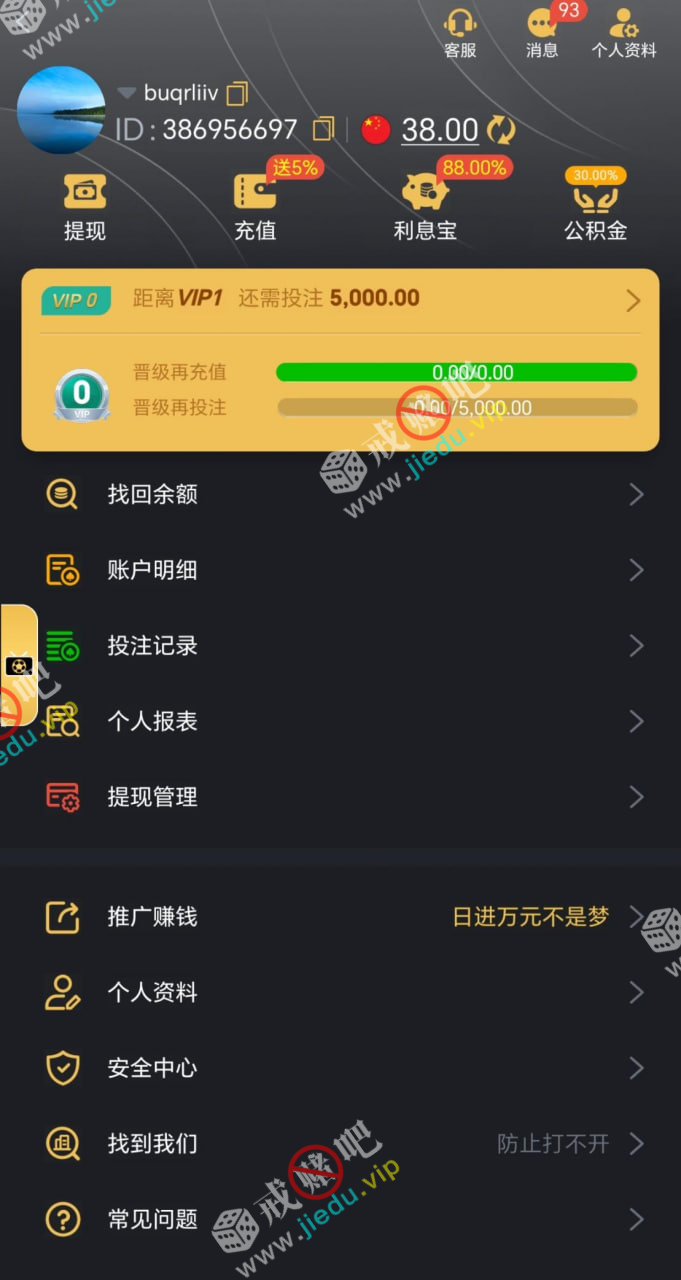Viewport: 681px width, 1280px height.
Task: Expand VIP level progress card
Action: (x=632, y=300)
